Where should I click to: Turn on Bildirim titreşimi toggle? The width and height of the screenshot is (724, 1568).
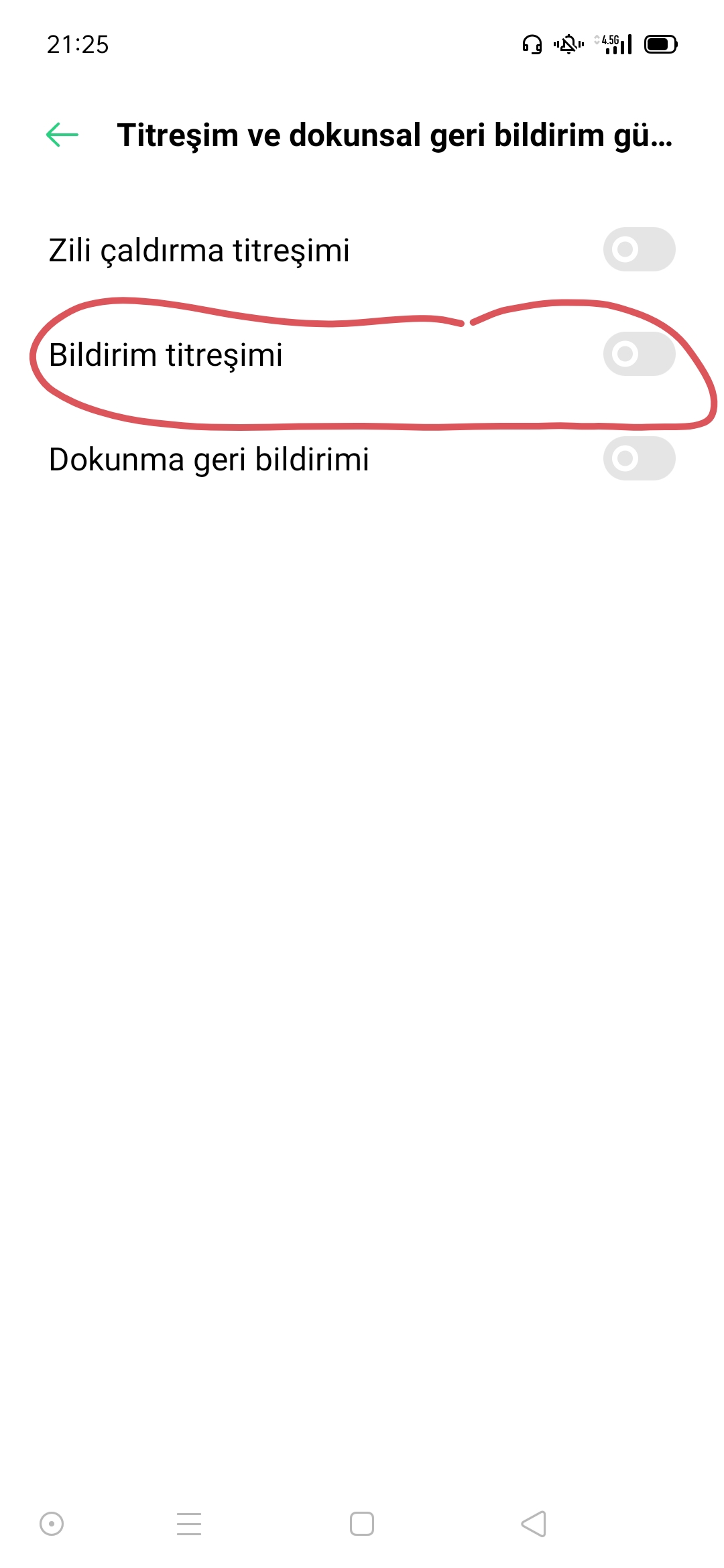[x=639, y=354]
